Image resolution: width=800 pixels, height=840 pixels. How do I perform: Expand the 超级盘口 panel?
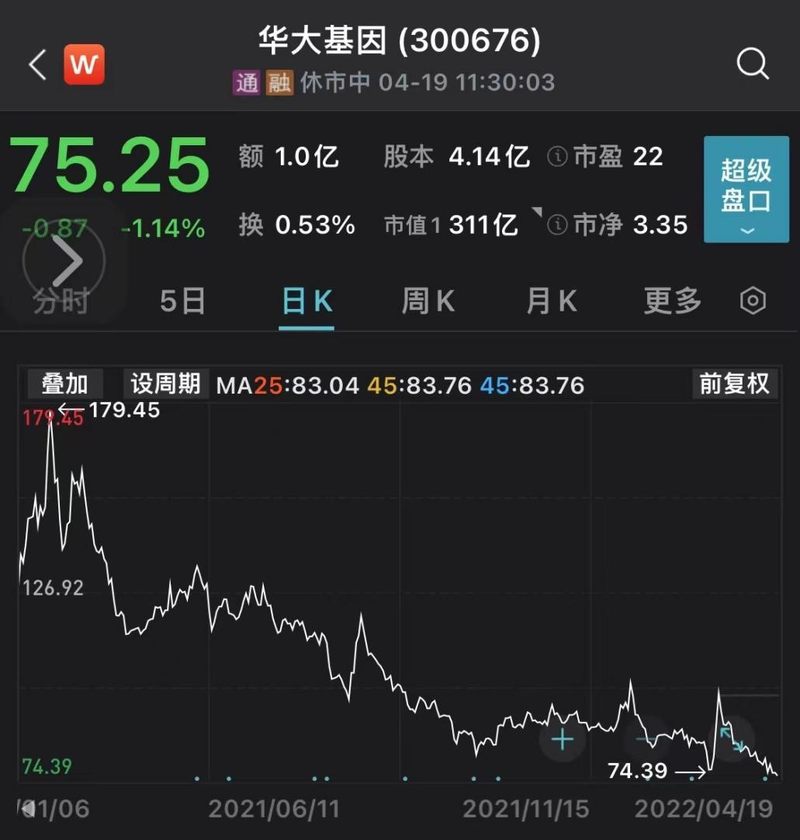pos(746,190)
